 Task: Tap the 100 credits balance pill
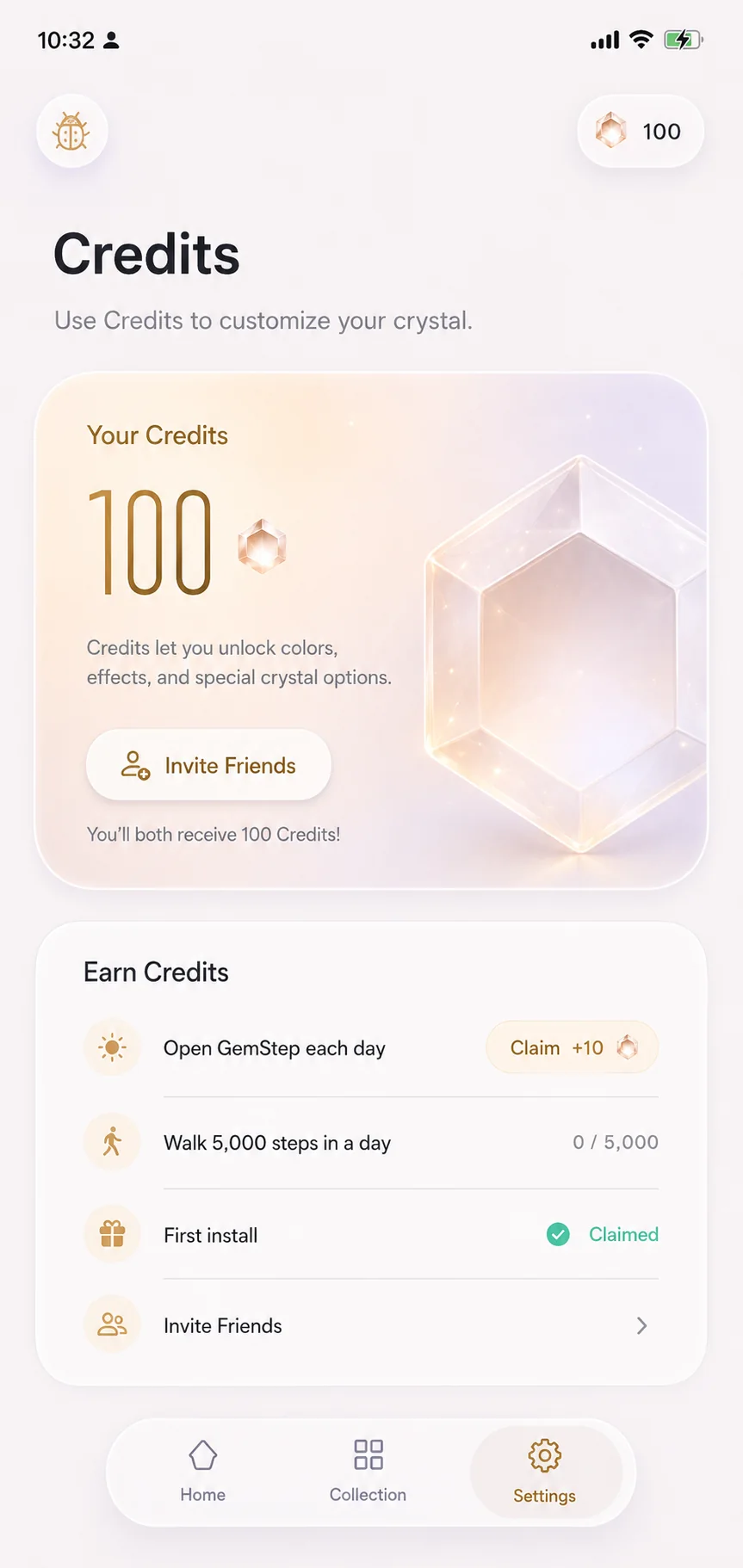pyautogui.click(x=641, y=131)
